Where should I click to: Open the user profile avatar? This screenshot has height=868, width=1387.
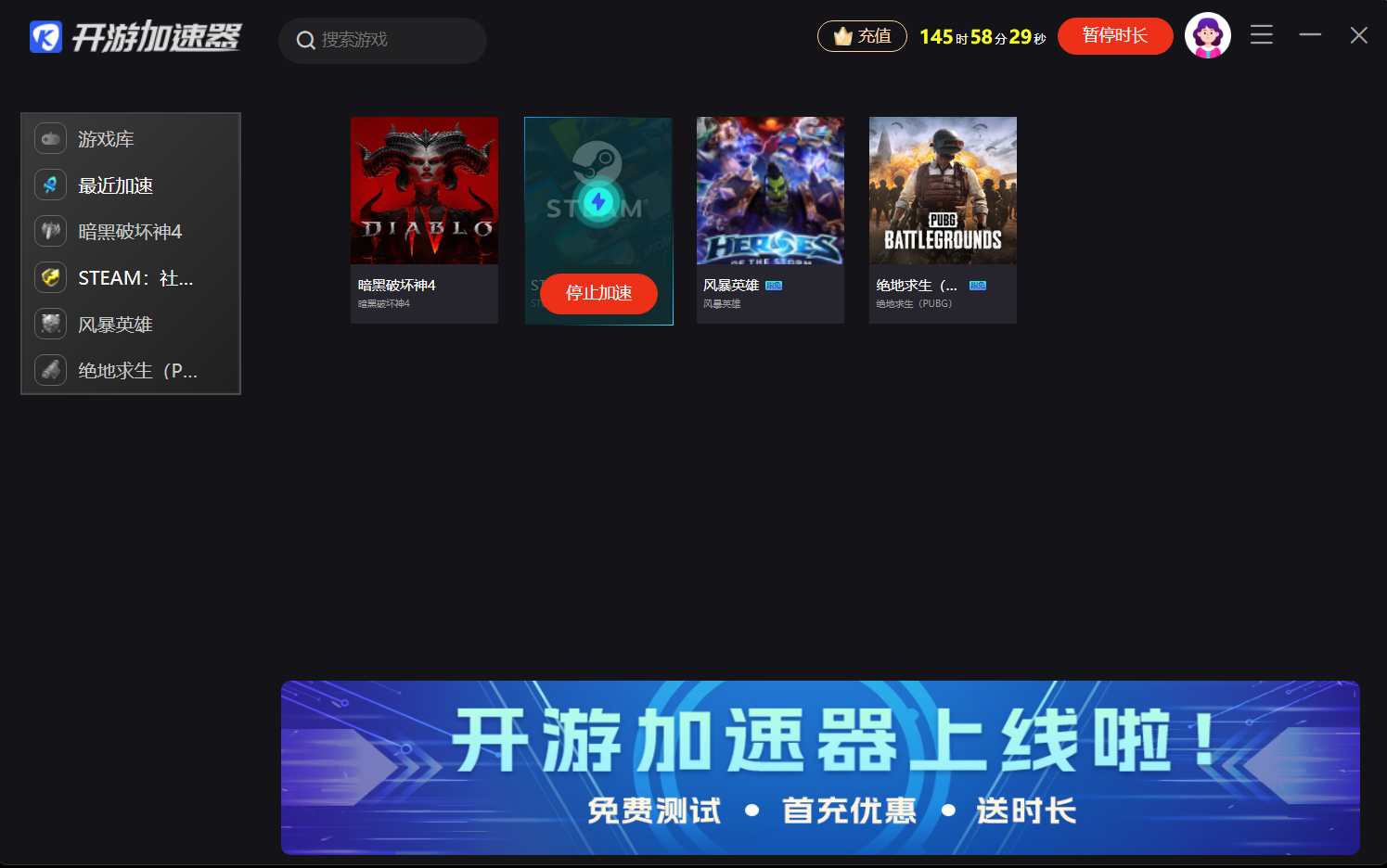click(1207, 36)
